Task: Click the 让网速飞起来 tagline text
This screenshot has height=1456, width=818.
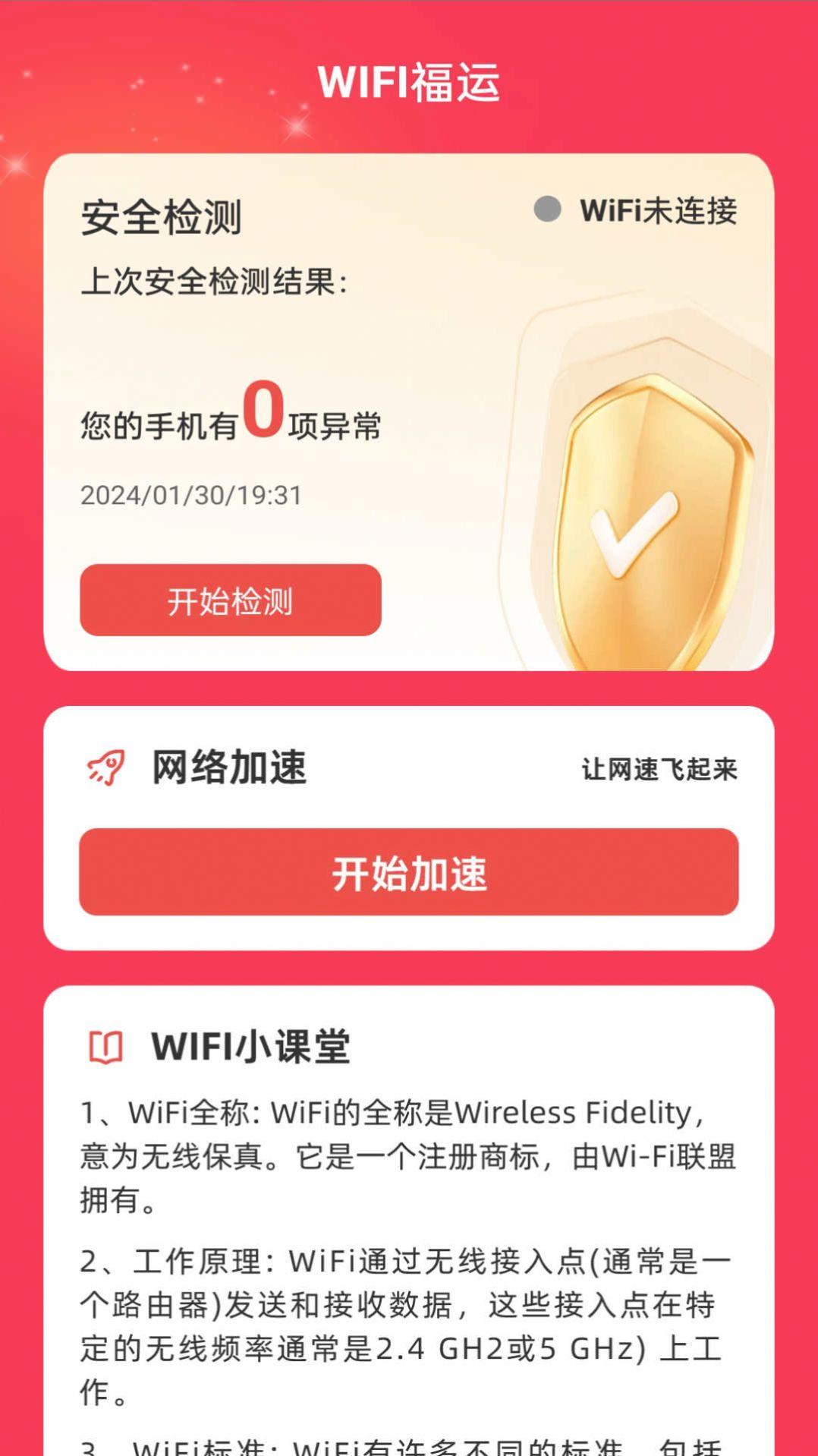Action: pos(662,768)
